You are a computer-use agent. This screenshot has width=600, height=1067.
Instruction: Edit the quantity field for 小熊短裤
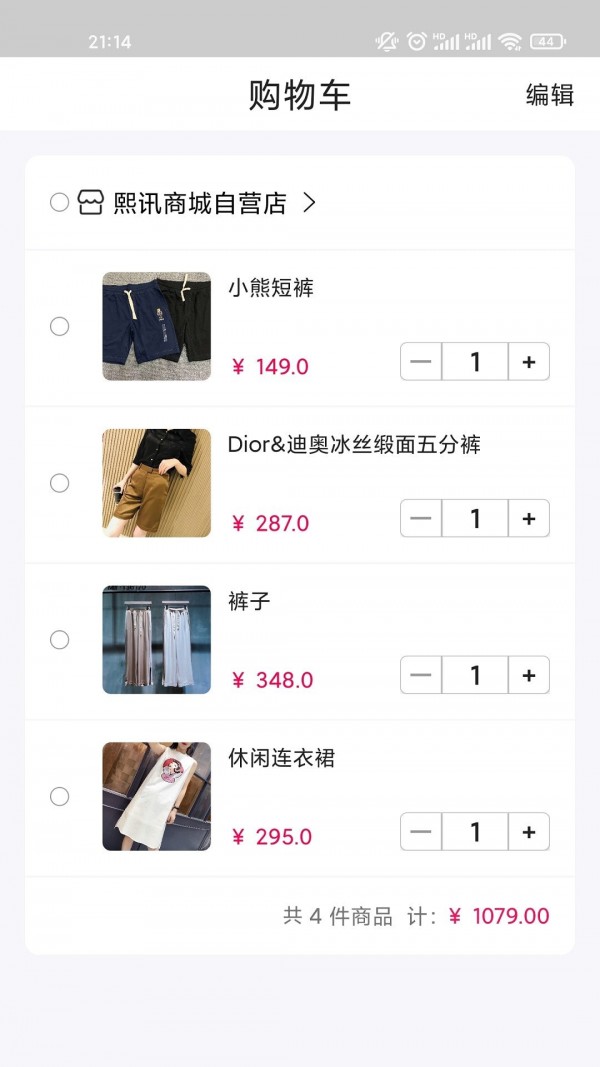coord(475,361)
